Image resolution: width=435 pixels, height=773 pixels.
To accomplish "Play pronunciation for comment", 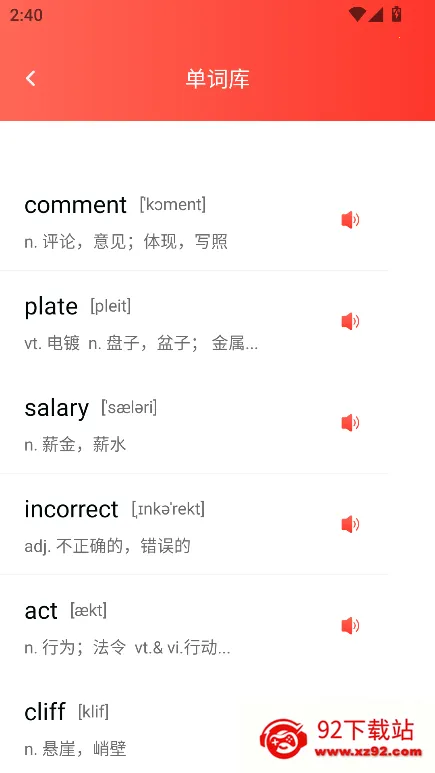I will pyautogui.click(x=350, y=220).
